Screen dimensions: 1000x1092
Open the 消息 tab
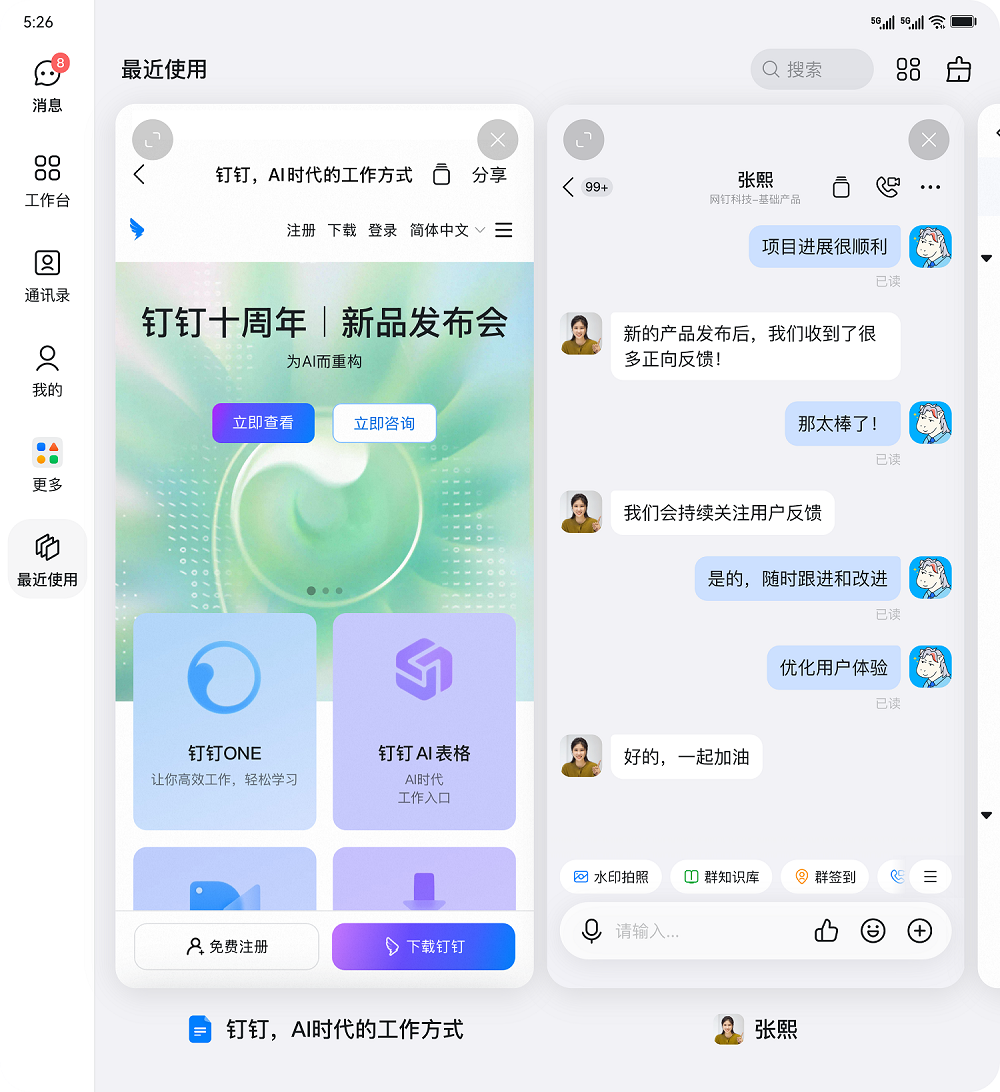tap(47, 84)
